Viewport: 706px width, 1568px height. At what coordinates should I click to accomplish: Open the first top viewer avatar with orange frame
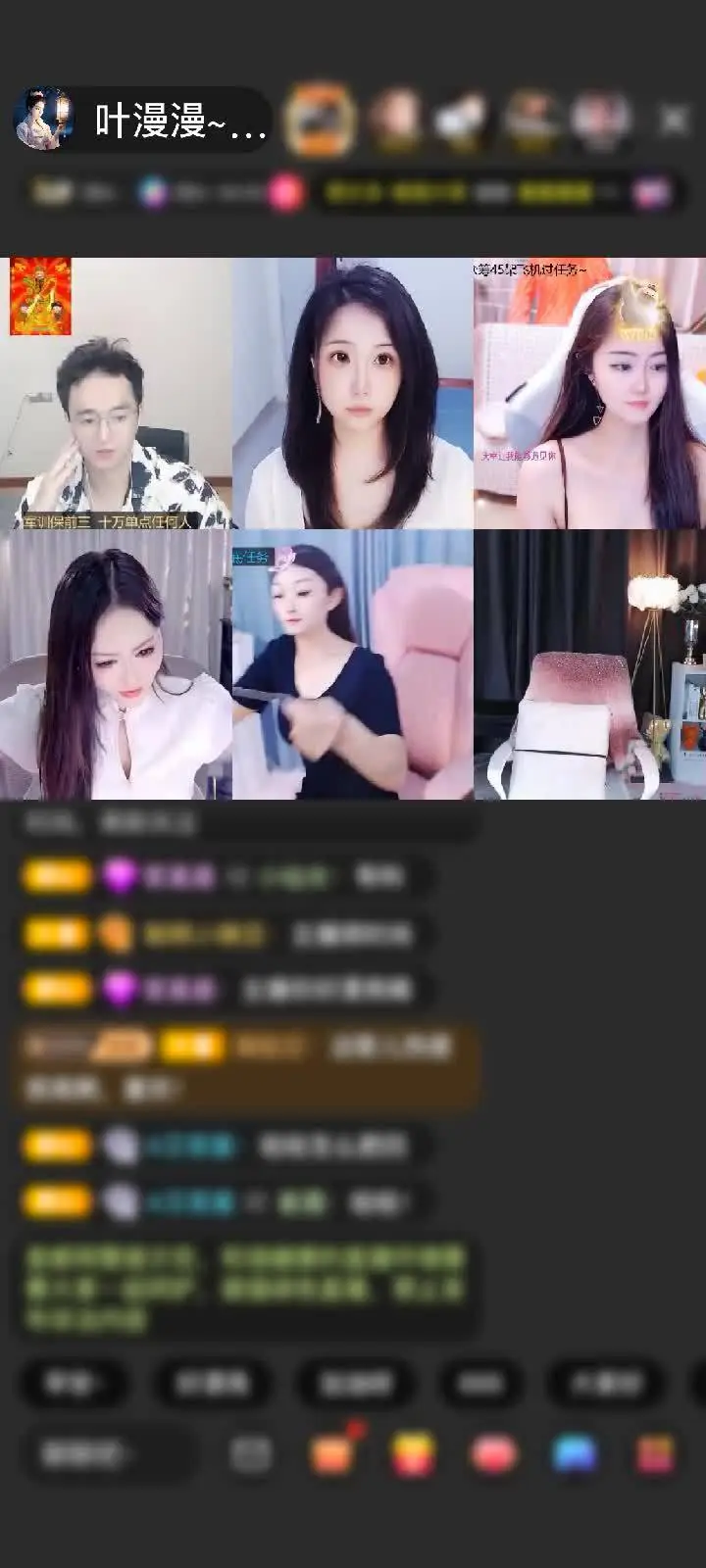click(x=320, y=120)
